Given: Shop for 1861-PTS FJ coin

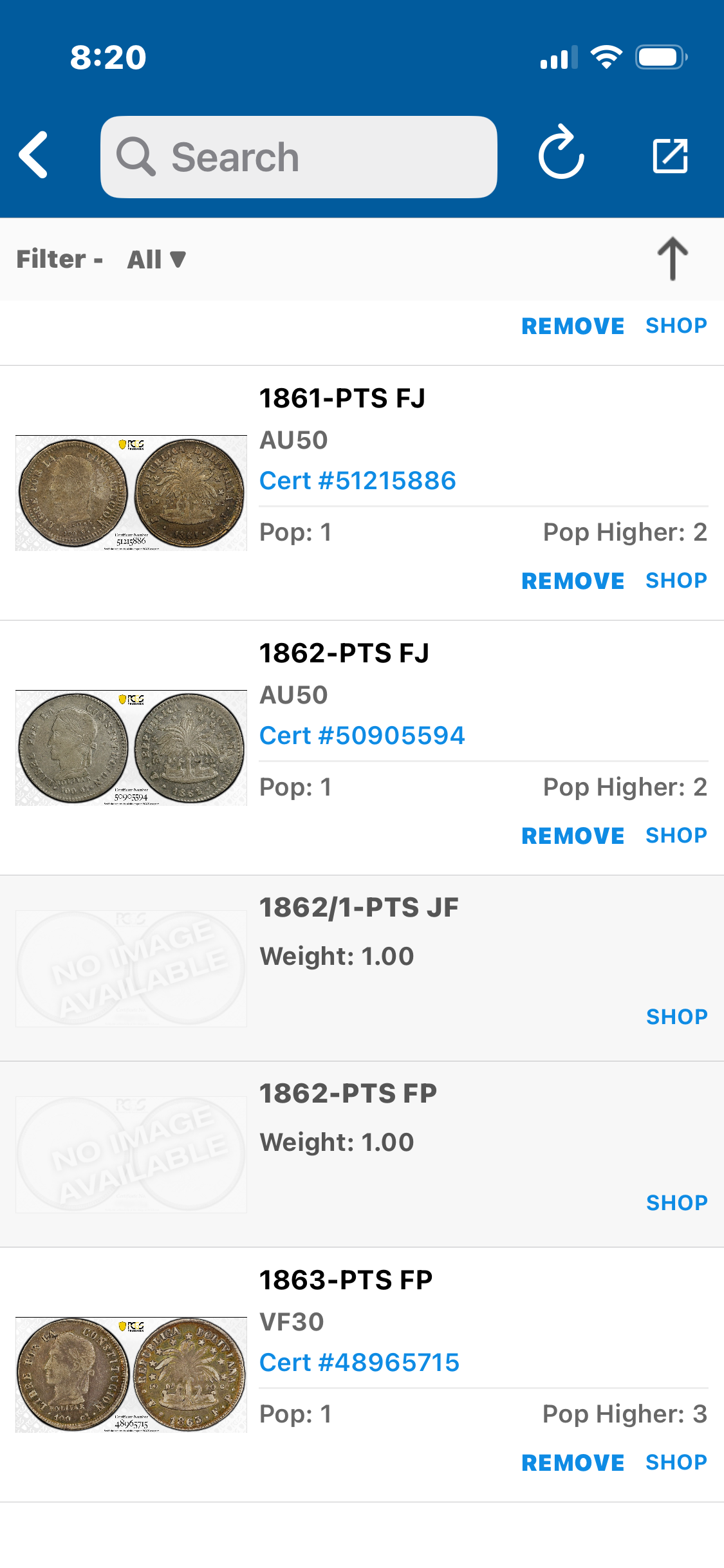Looking at the screenshot, I should point(676,581).
